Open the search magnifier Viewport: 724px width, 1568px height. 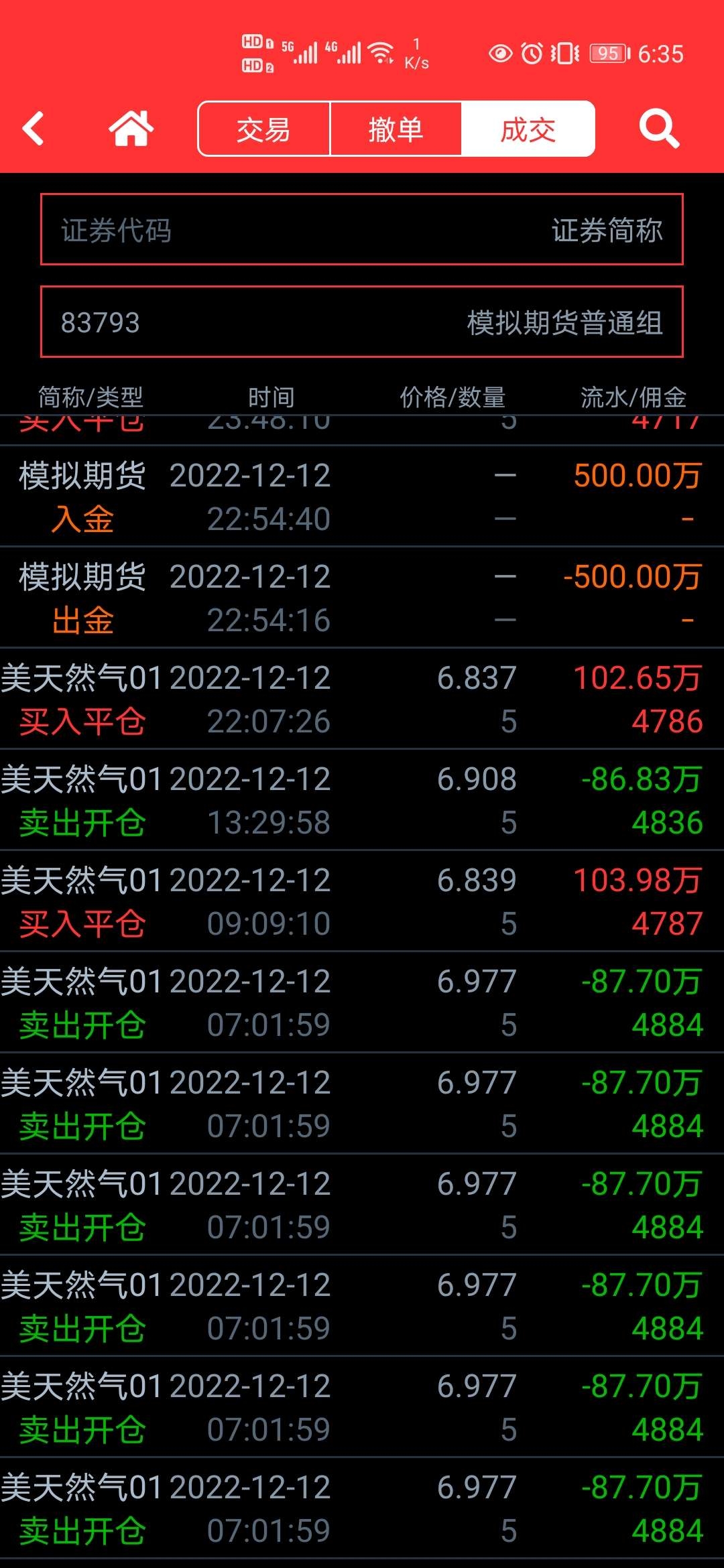tap(659, 128)
